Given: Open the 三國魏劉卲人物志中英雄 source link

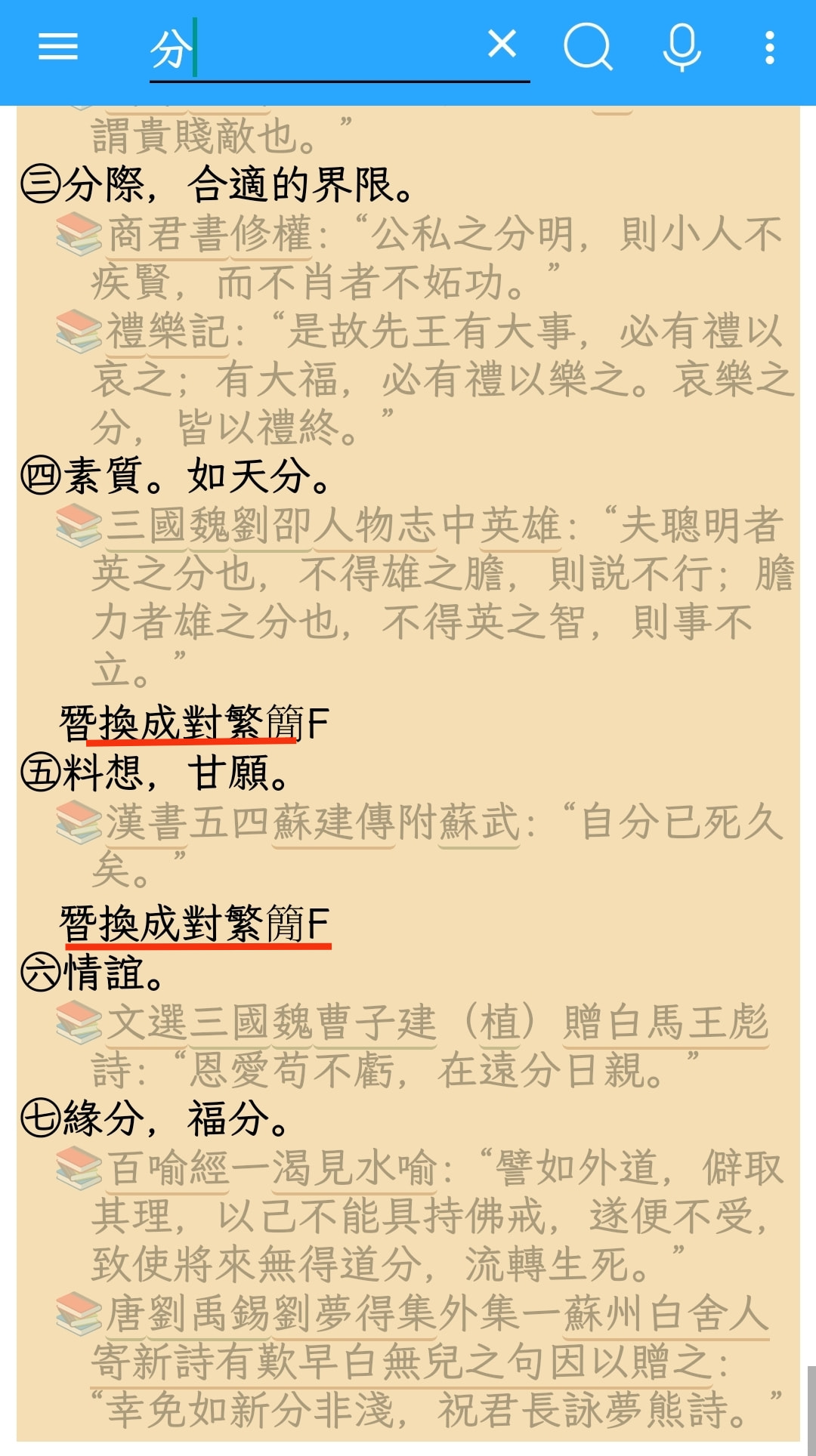Looking at the screenshot, I should [332, 525].
